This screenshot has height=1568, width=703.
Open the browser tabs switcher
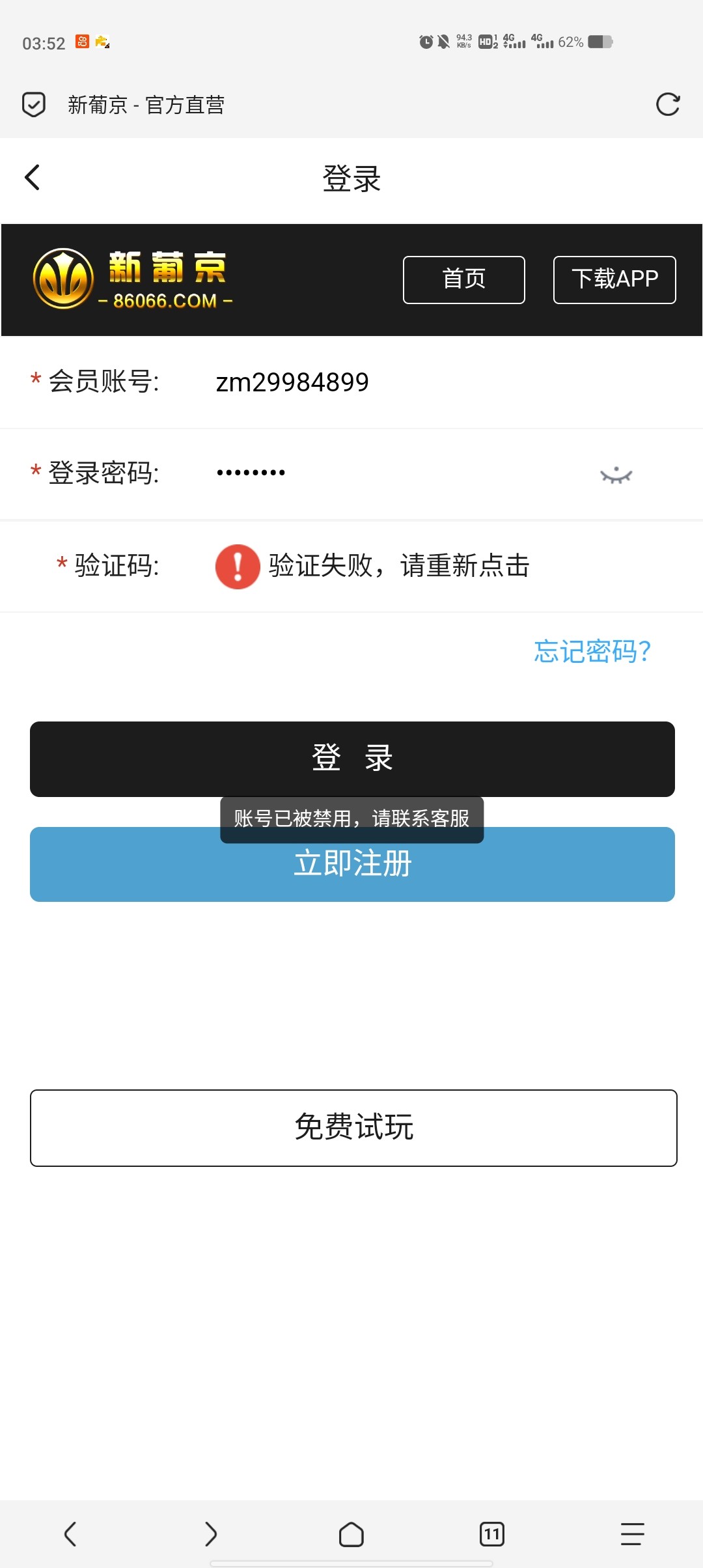tap(491, 1533)
